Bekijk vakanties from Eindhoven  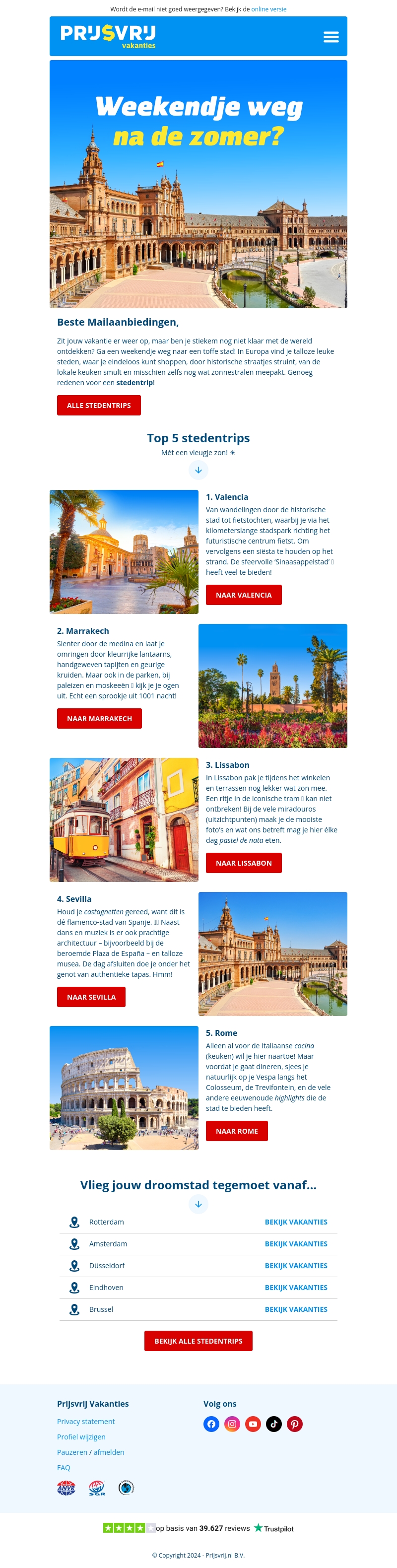296,1288
